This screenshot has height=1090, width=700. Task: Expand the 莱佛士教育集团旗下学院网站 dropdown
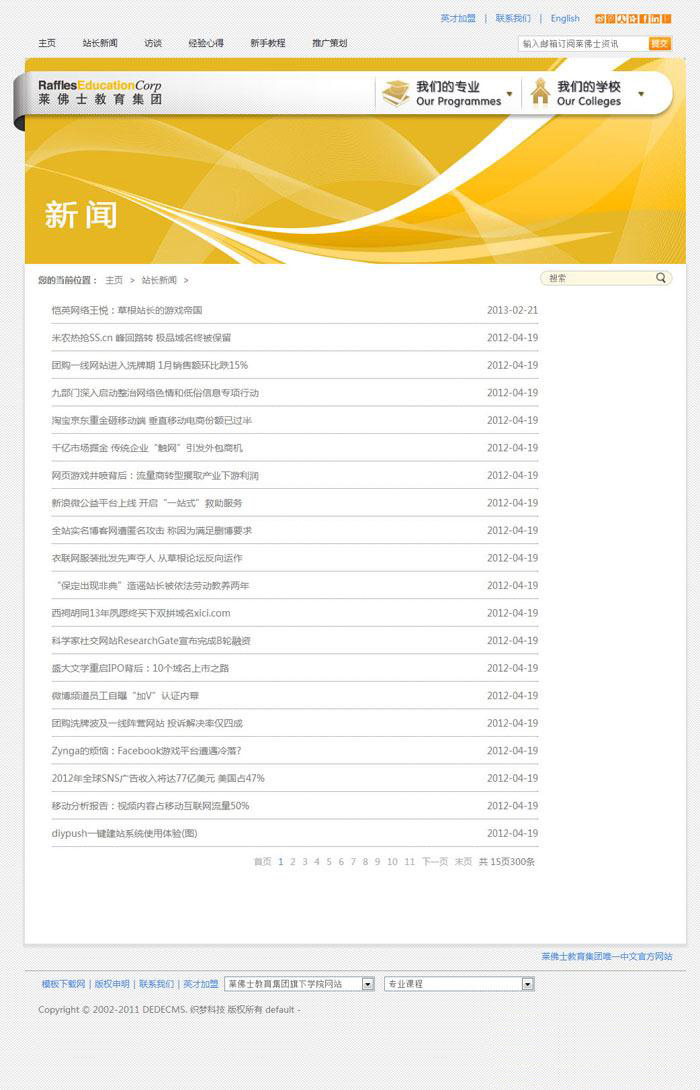click(299, 985)
